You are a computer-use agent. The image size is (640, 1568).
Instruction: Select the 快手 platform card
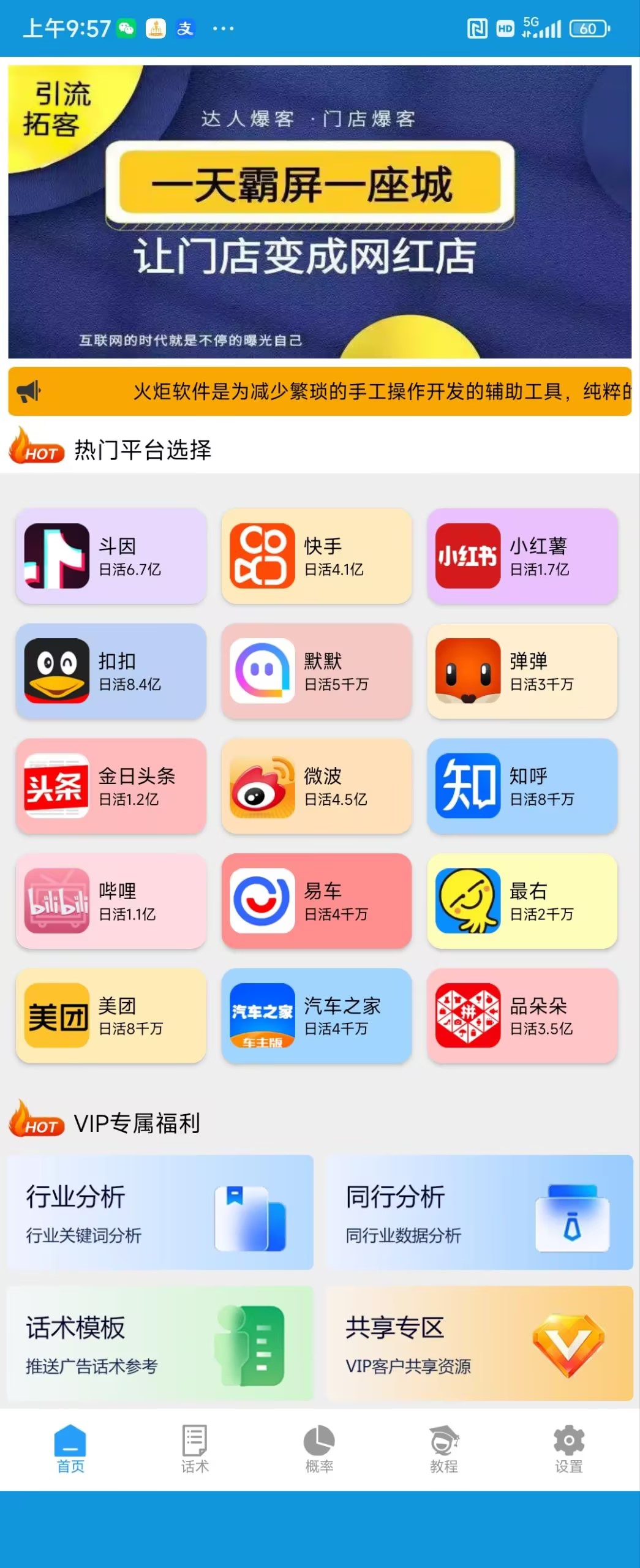pyautogui.click(x=316, y=556)
